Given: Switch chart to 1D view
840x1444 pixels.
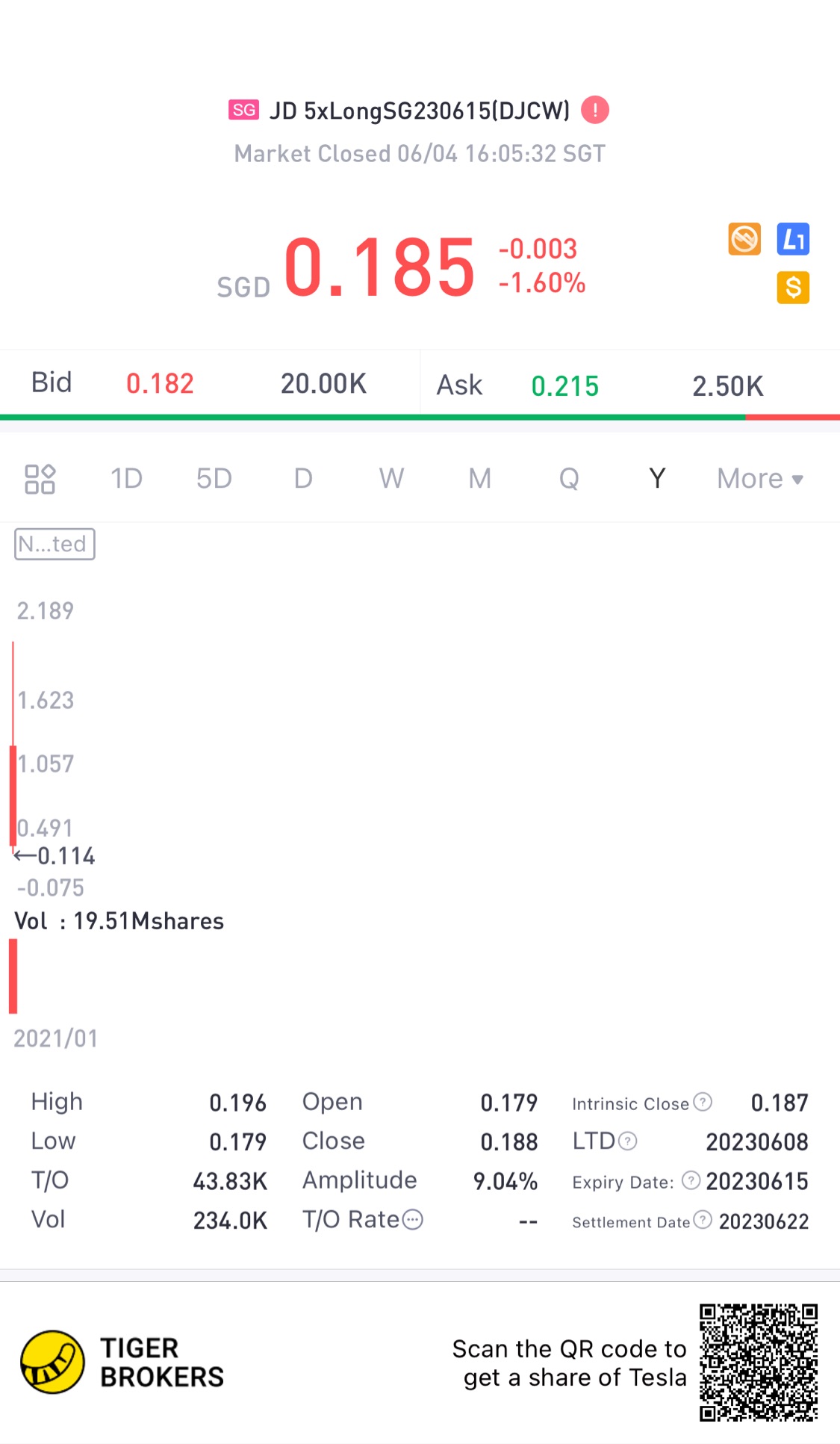Looking at the screenshot, I should pyautogui.click(x=126, y=479).
